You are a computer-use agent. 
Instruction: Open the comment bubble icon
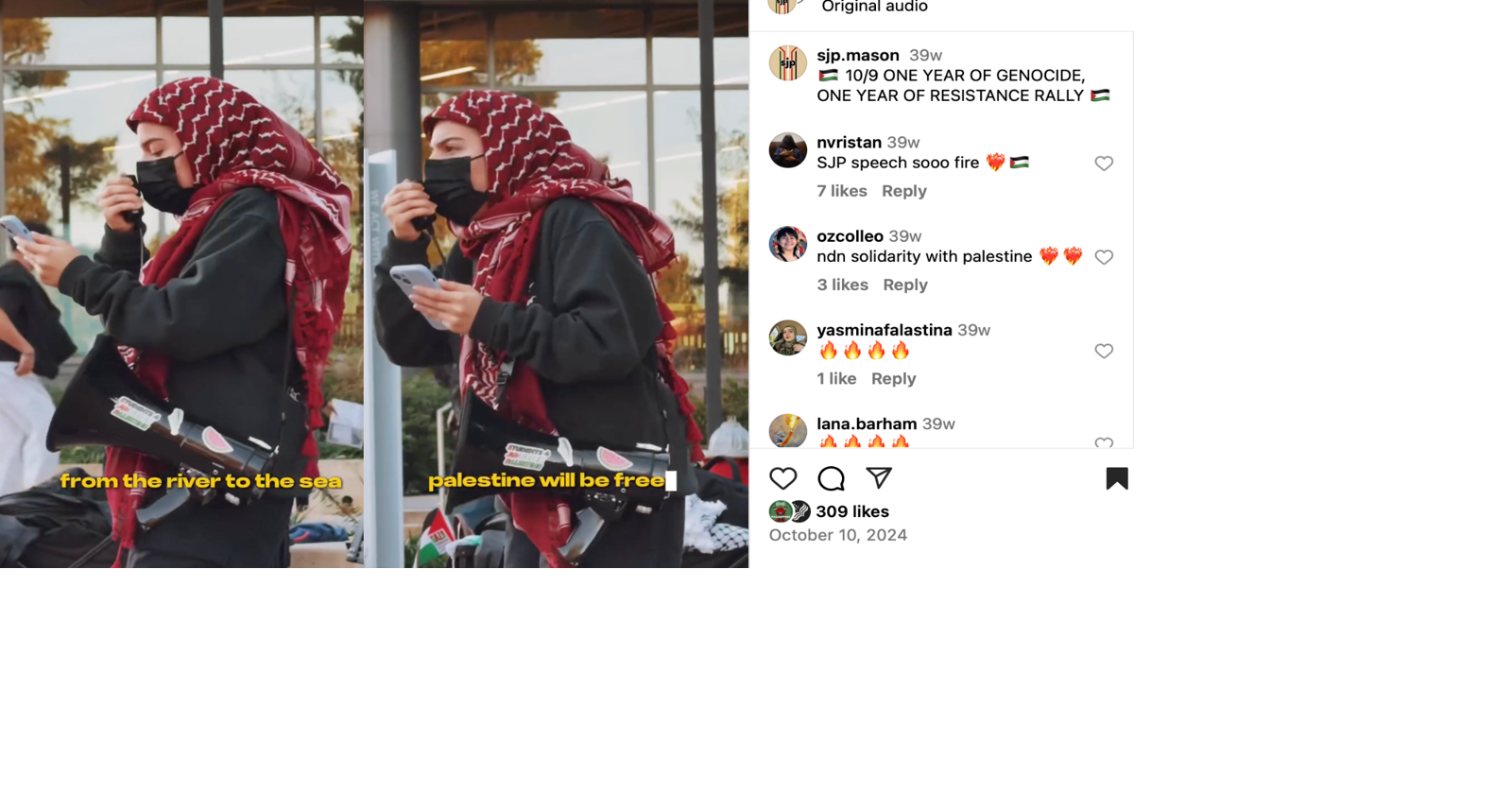(831, 478)
